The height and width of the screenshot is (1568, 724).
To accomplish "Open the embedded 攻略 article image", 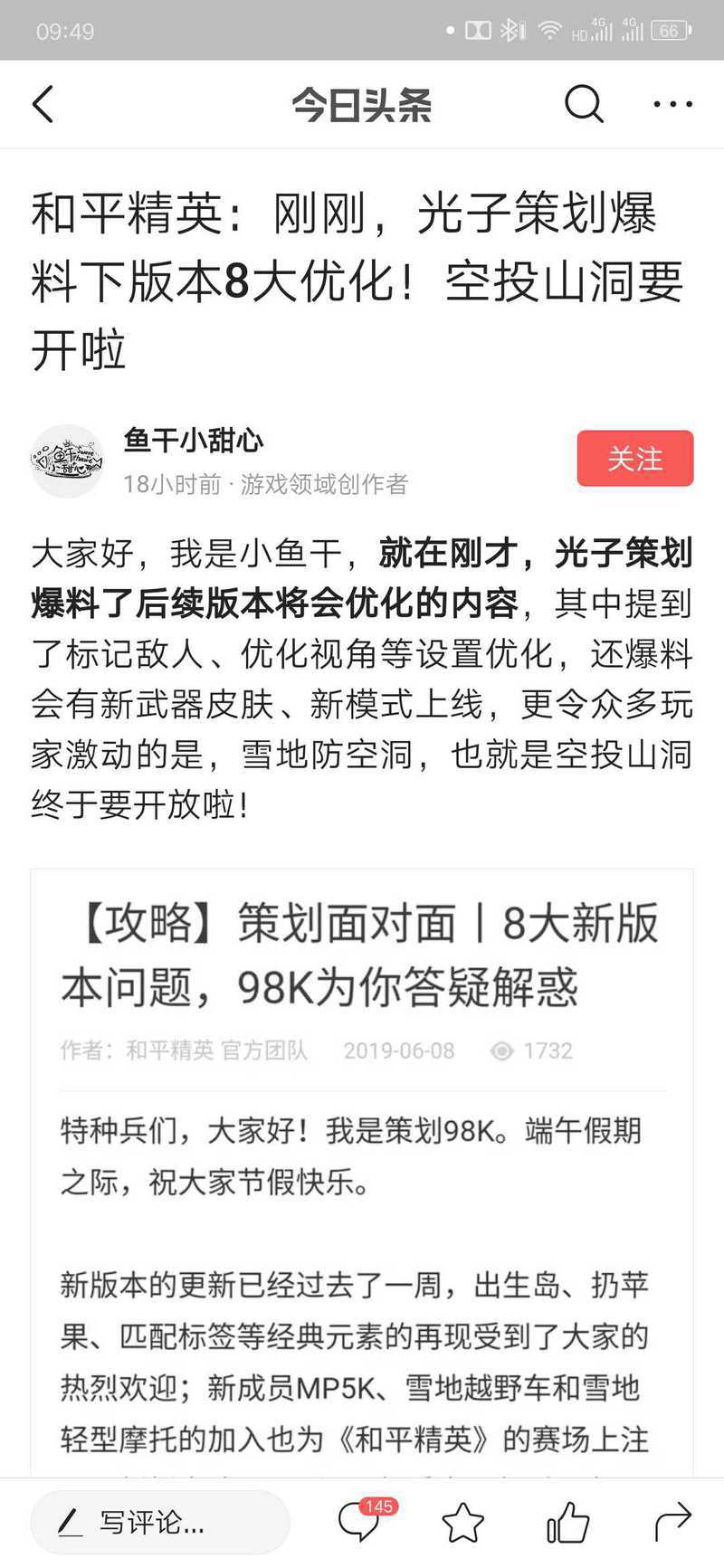I will pos(362,1173).
